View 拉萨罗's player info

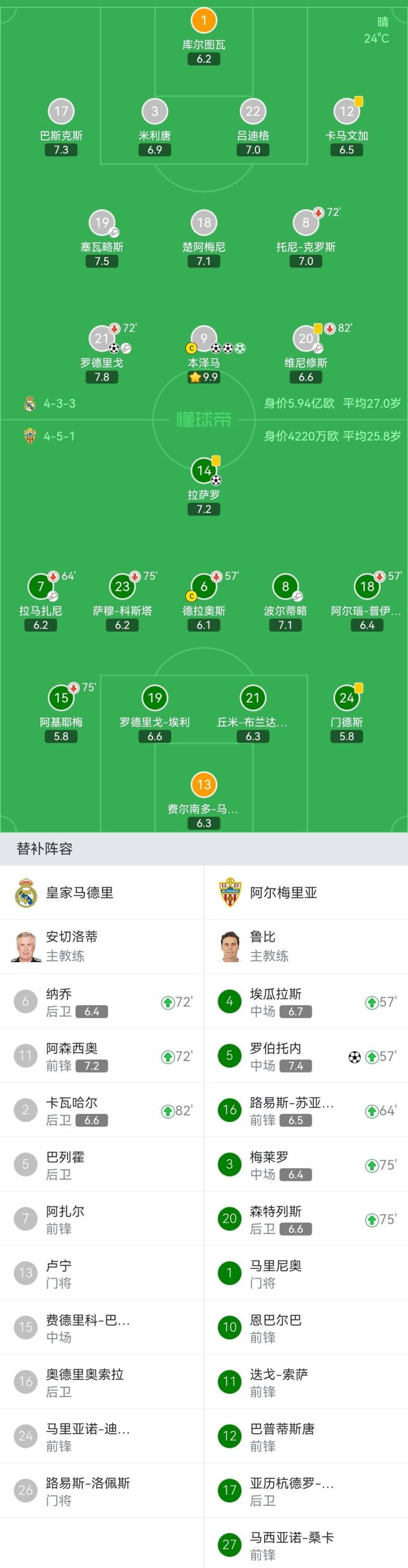(203, 471)
